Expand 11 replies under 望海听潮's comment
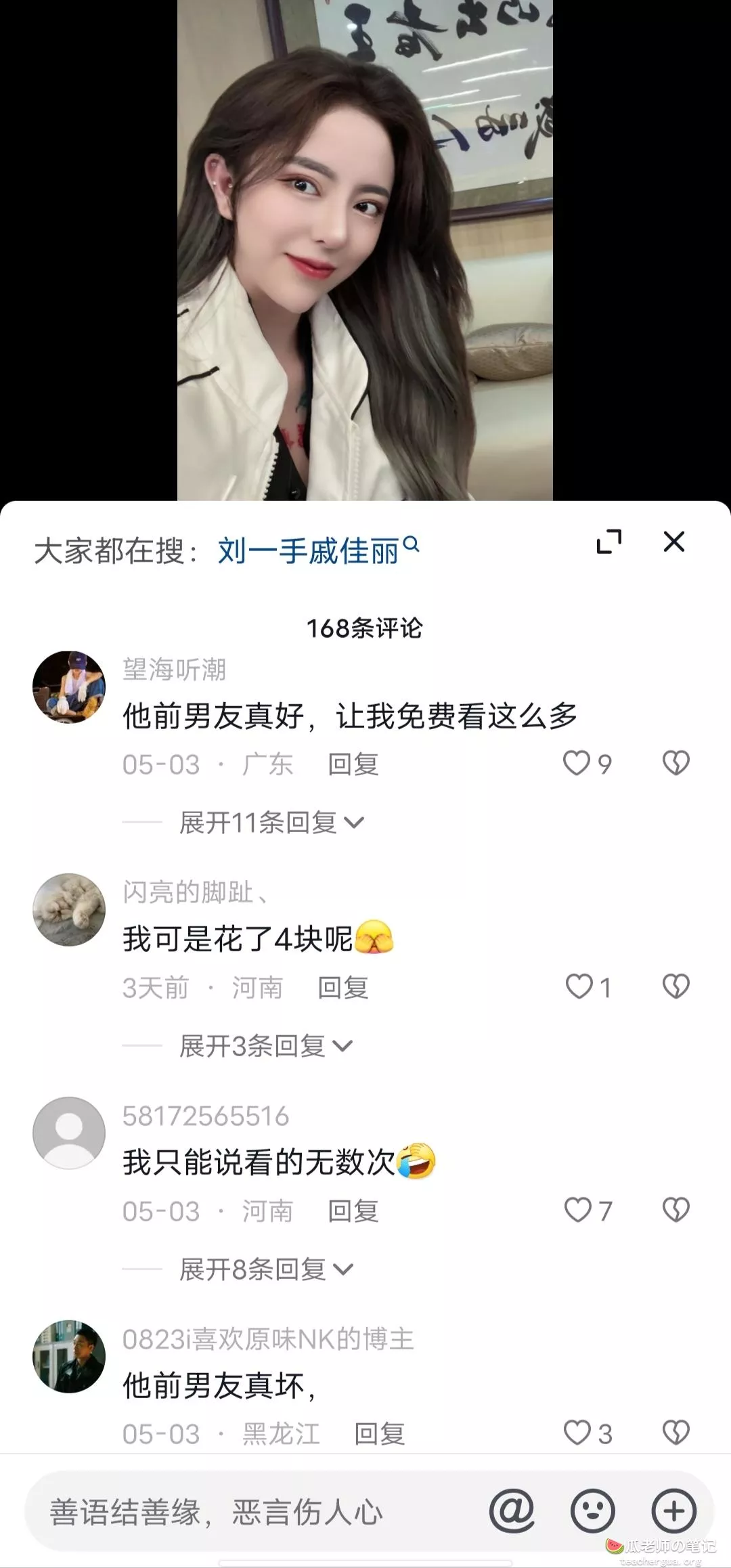731x1568 pixels. (x=271, y=823)
